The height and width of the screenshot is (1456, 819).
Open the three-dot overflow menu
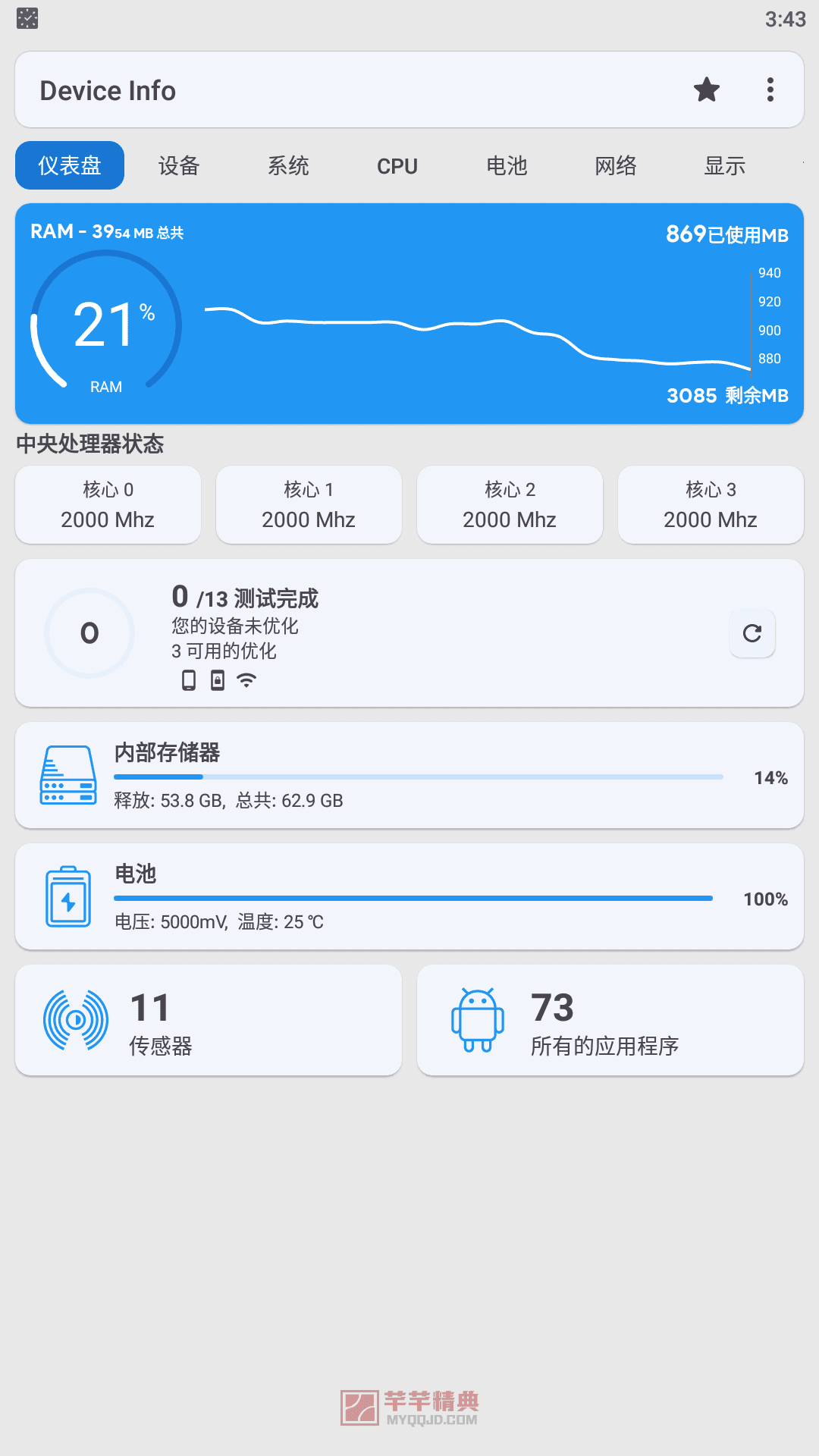[x=770, y=89]
